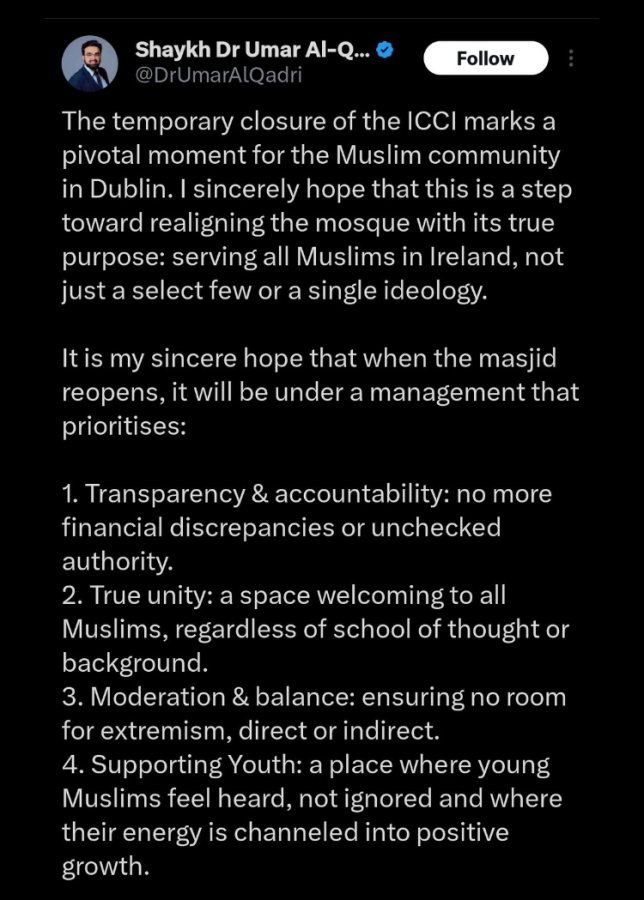
Task: Open the post's overflow menu
Action: coord(571,58)
